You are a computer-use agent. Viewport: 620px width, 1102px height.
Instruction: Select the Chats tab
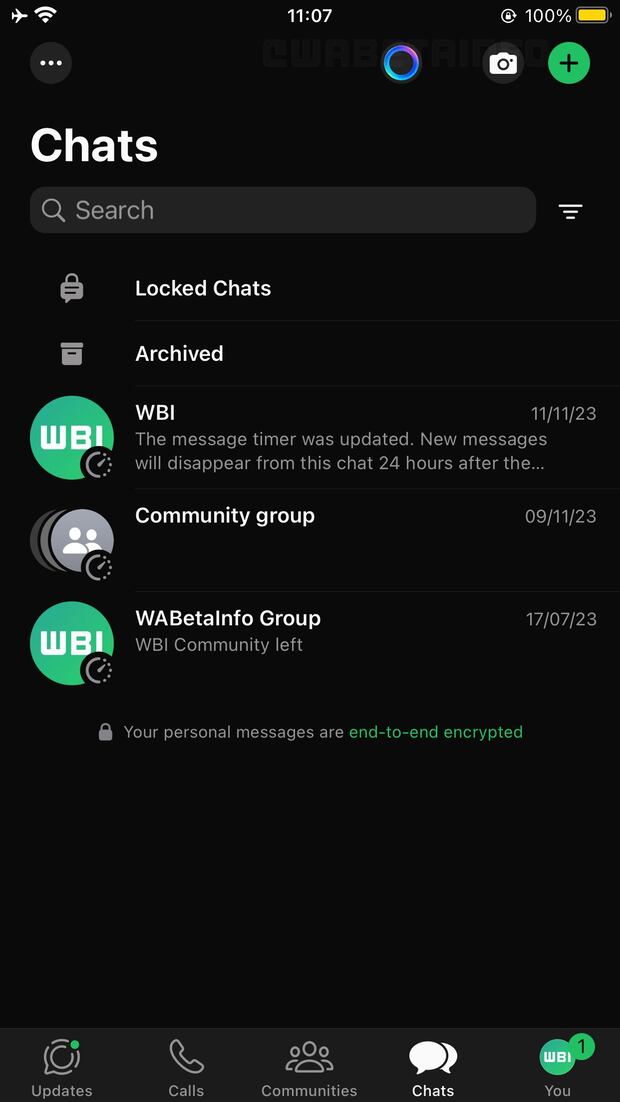[x=433, y=1068]
